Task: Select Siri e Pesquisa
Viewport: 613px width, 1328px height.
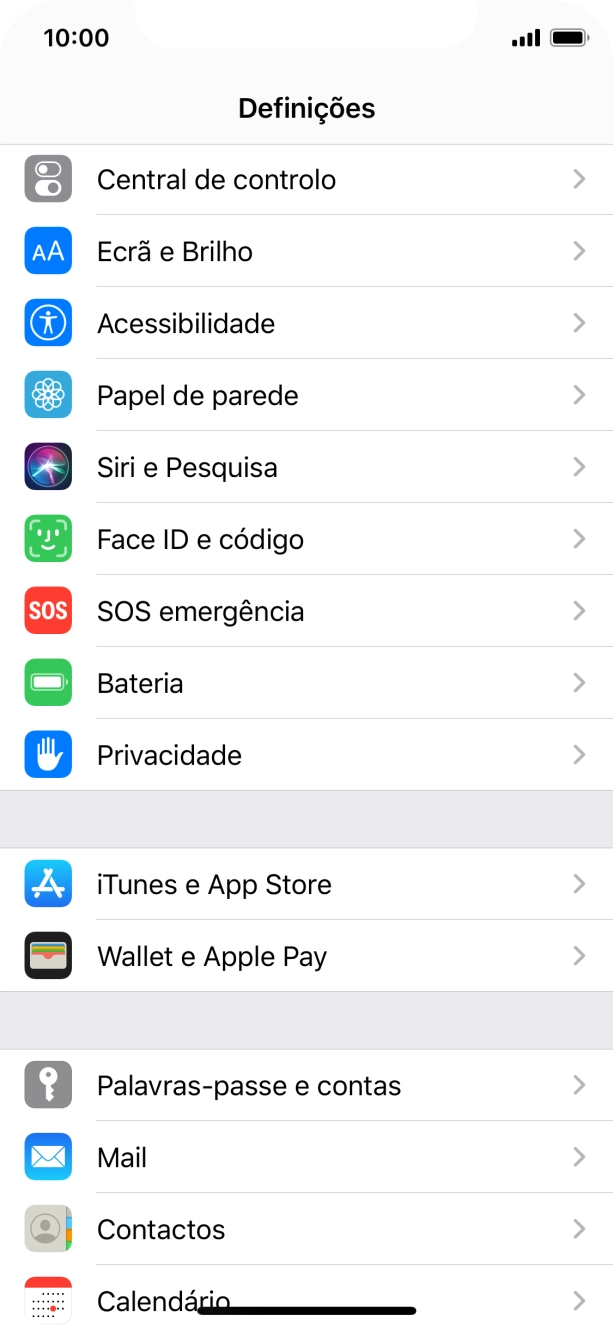Action: click(306, 468)
